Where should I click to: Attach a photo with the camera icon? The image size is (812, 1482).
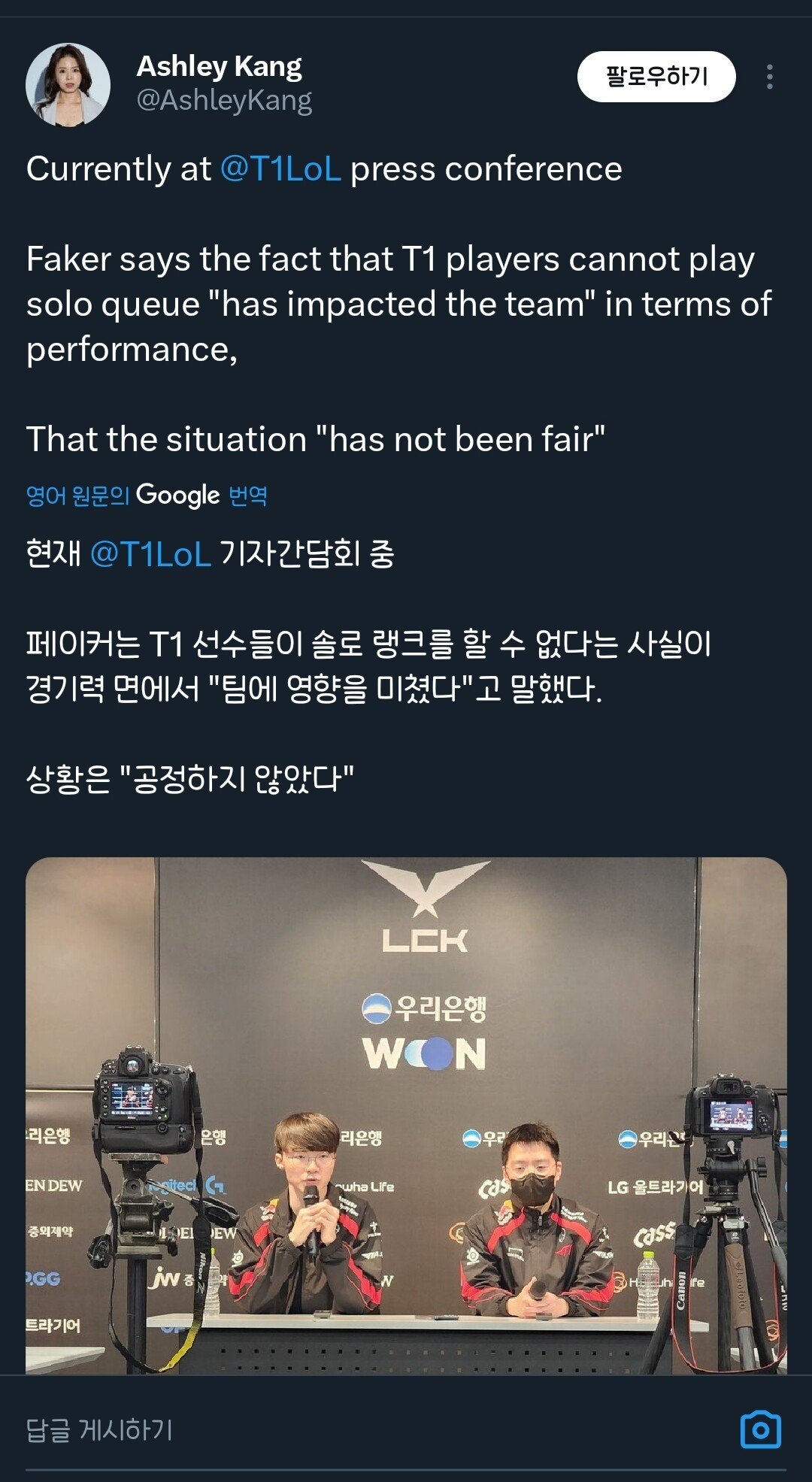tap(760, 1429)
